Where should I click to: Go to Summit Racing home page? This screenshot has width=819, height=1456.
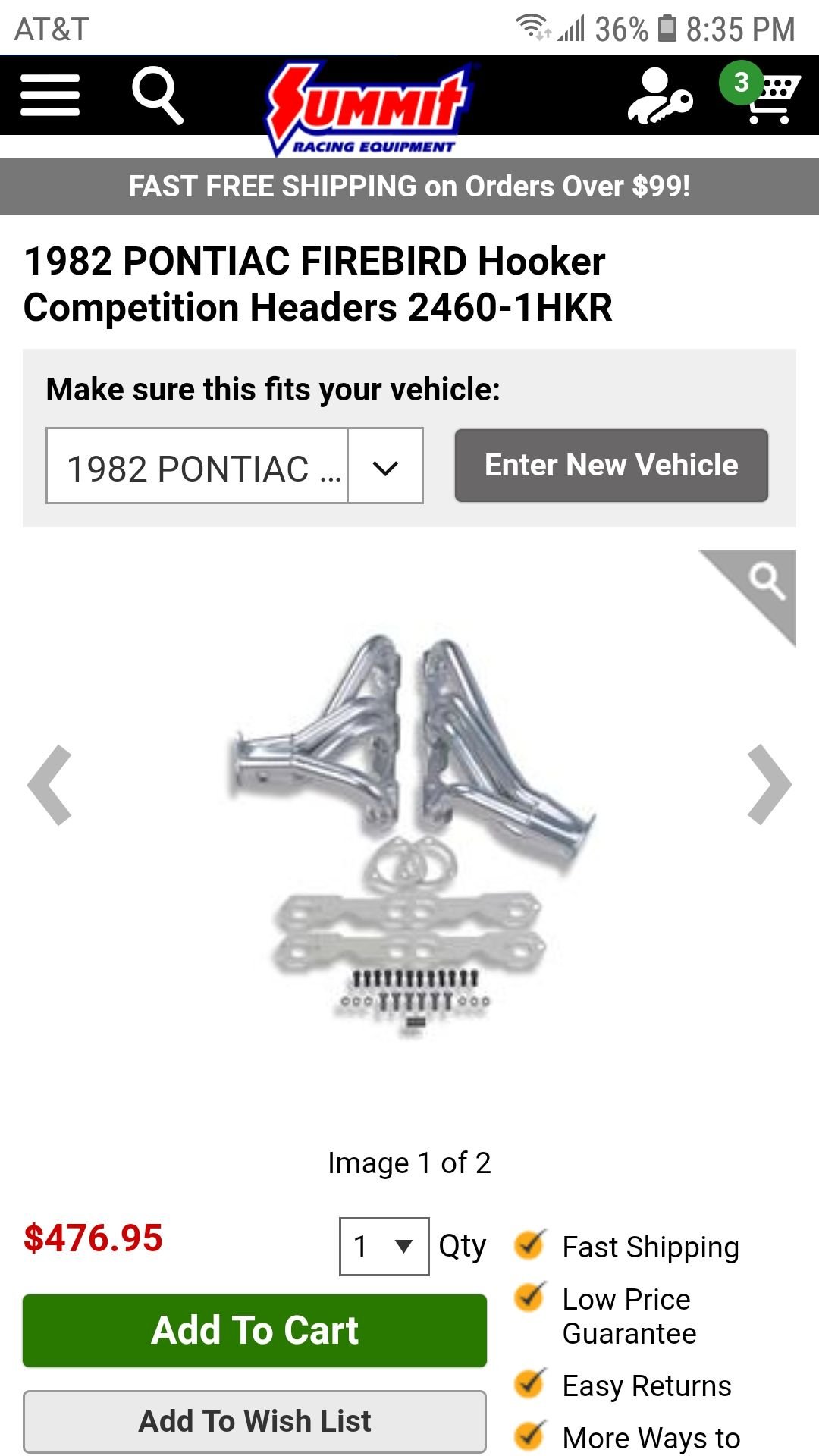click(369, 106)
